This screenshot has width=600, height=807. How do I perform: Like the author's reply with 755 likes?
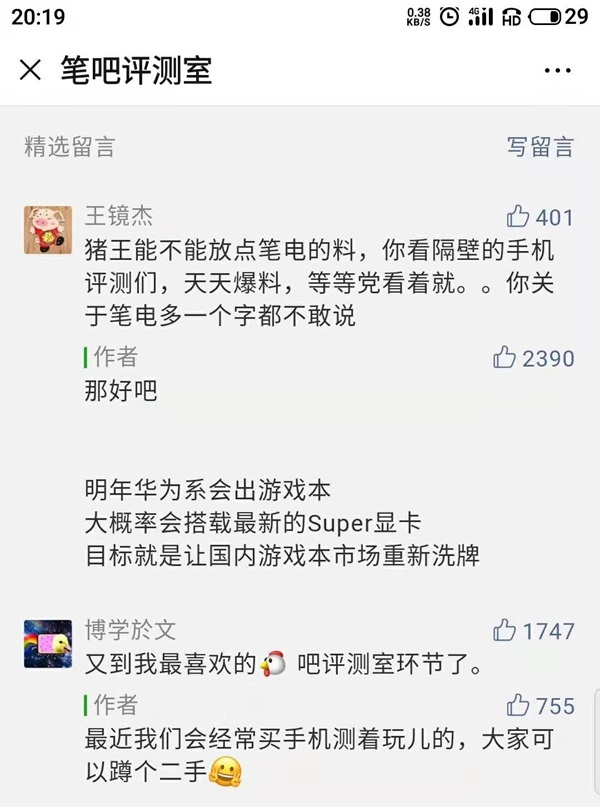518,706
